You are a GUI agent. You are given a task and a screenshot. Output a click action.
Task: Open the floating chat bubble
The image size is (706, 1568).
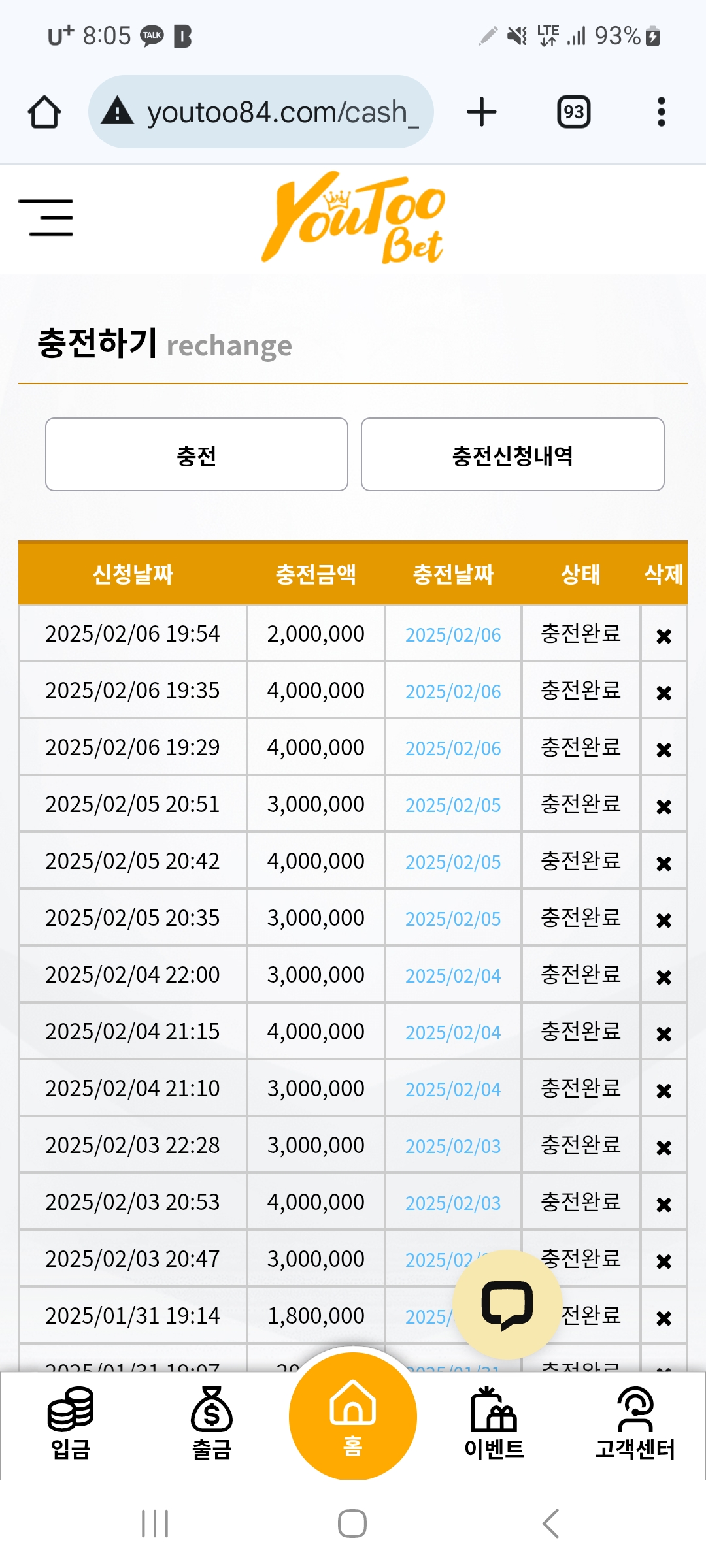tap(507, 1305)
